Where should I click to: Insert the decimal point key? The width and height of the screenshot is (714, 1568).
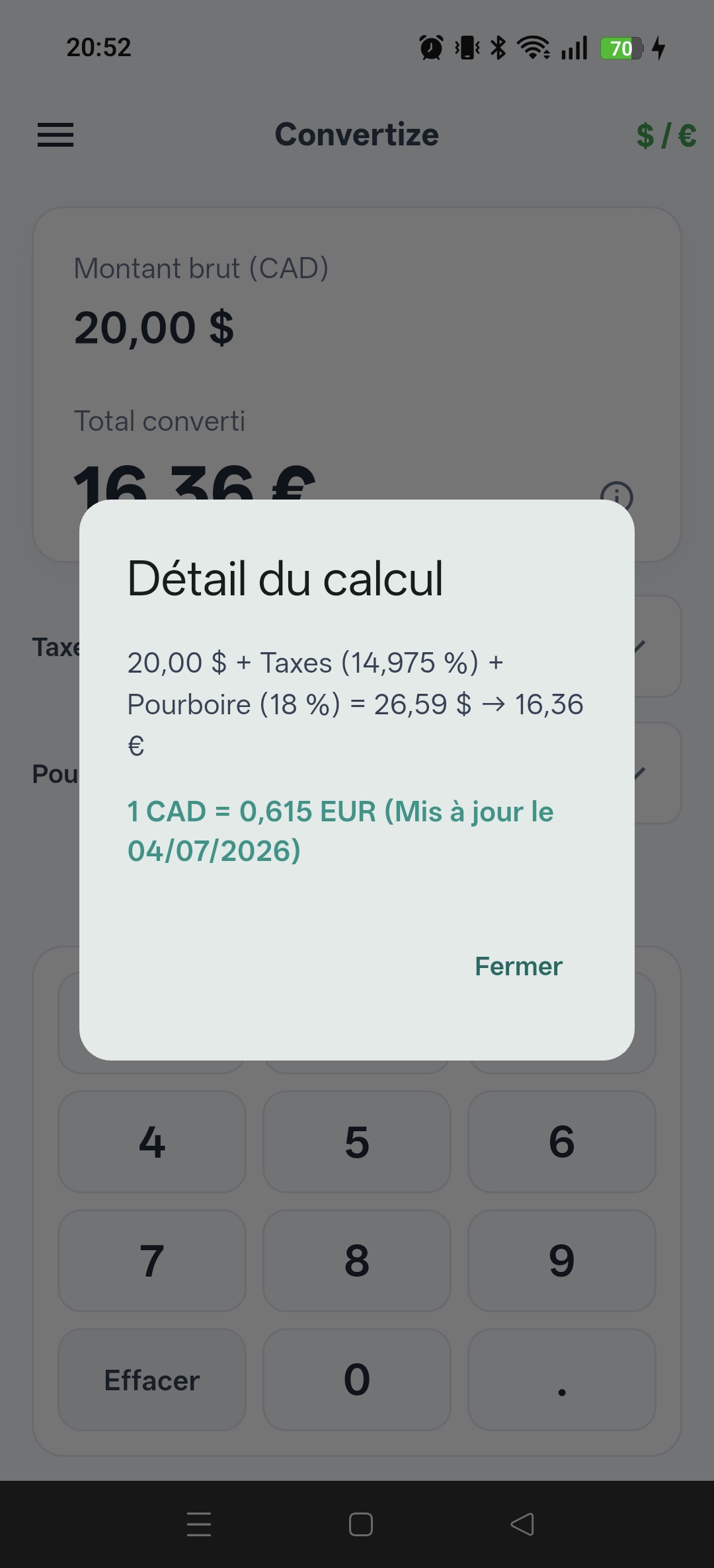click(x=562, y=1380)
